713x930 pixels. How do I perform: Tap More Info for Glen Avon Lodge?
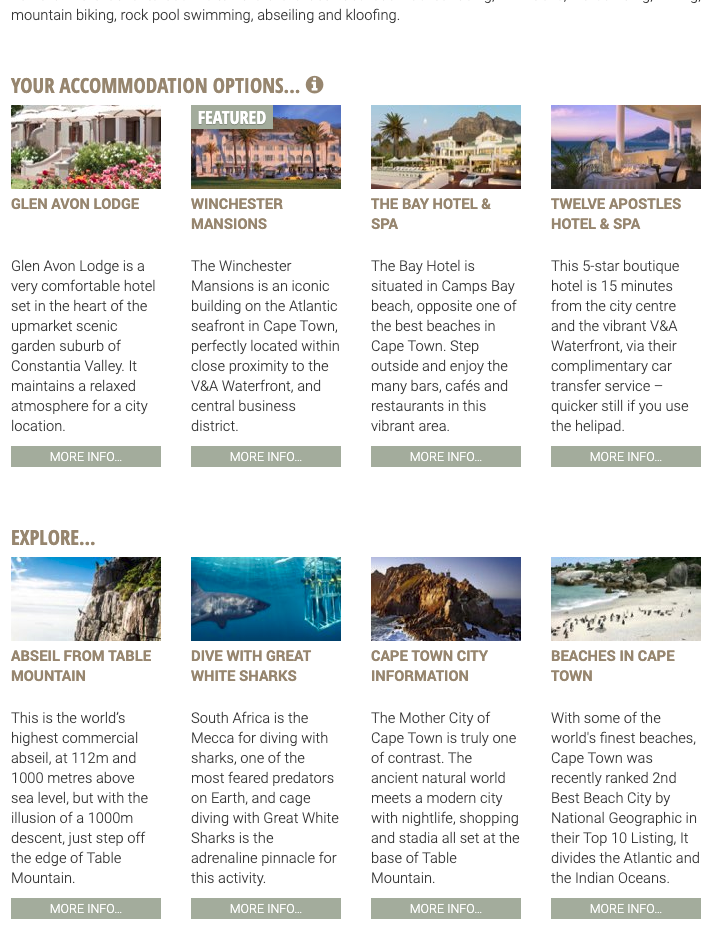coord(86,456)
